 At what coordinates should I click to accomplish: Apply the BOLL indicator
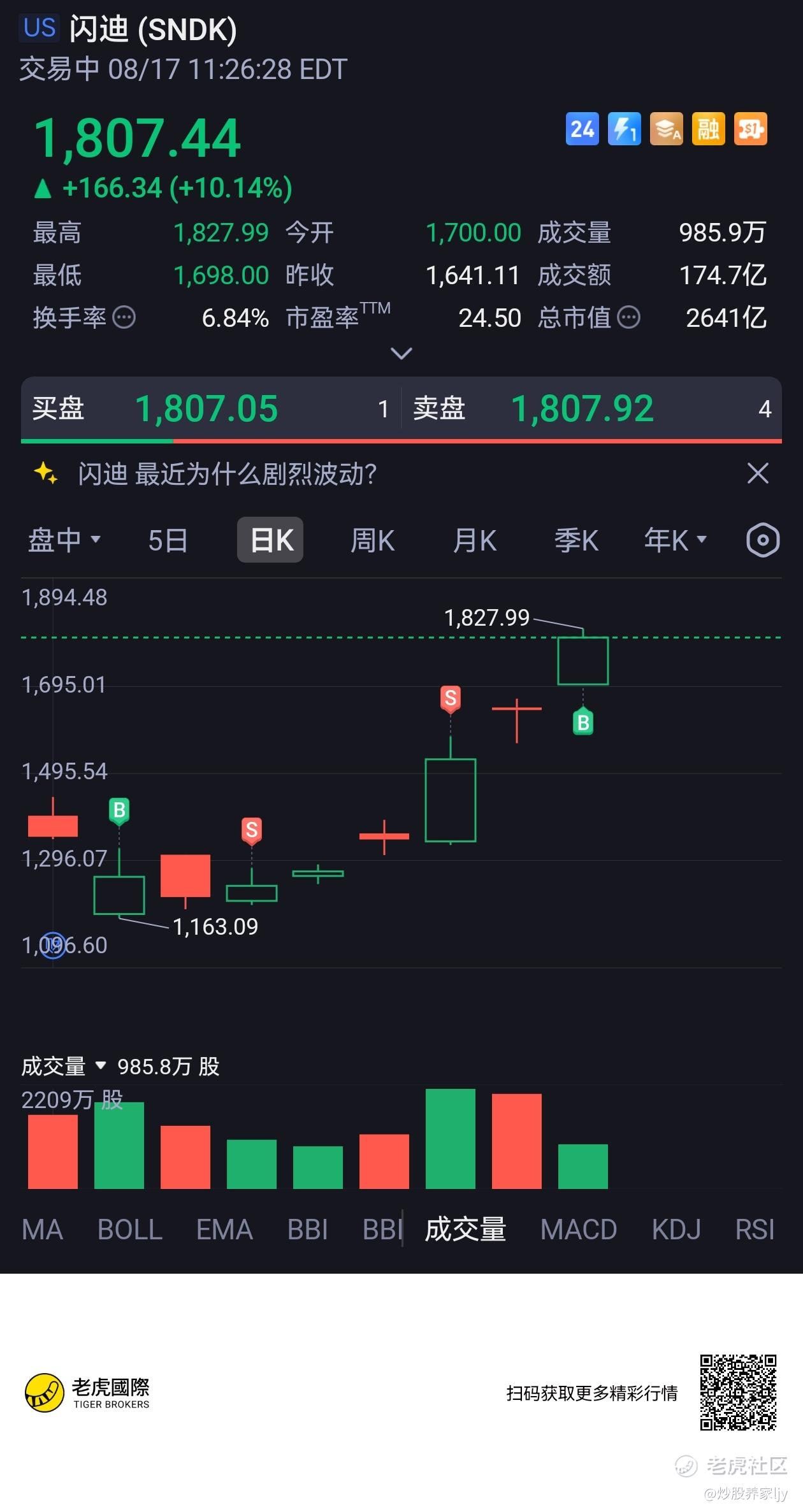point(130,1229)
